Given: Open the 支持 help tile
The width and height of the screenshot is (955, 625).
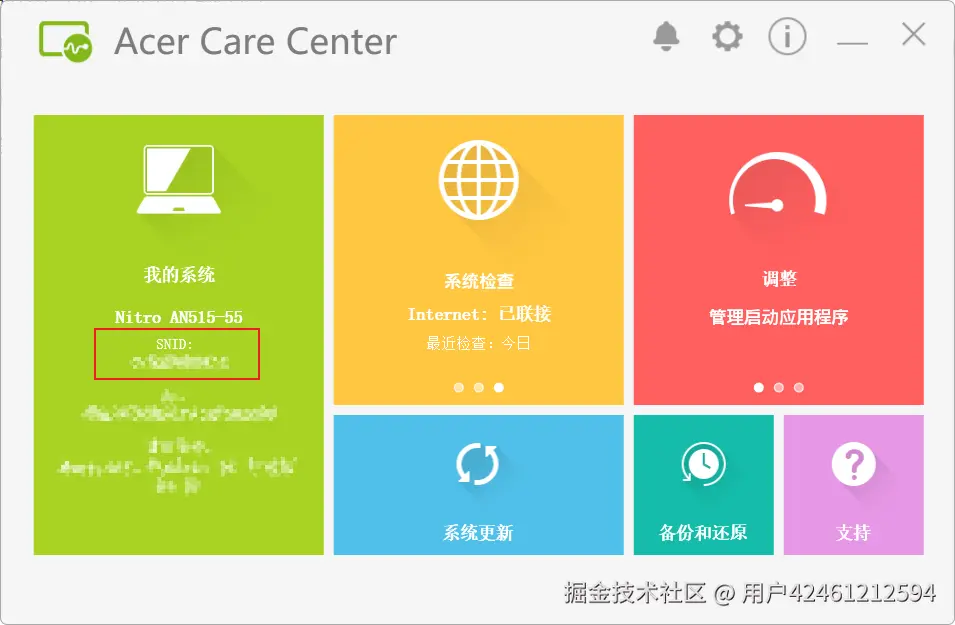Looking at the screenshot, I should (x=853, y=485).
